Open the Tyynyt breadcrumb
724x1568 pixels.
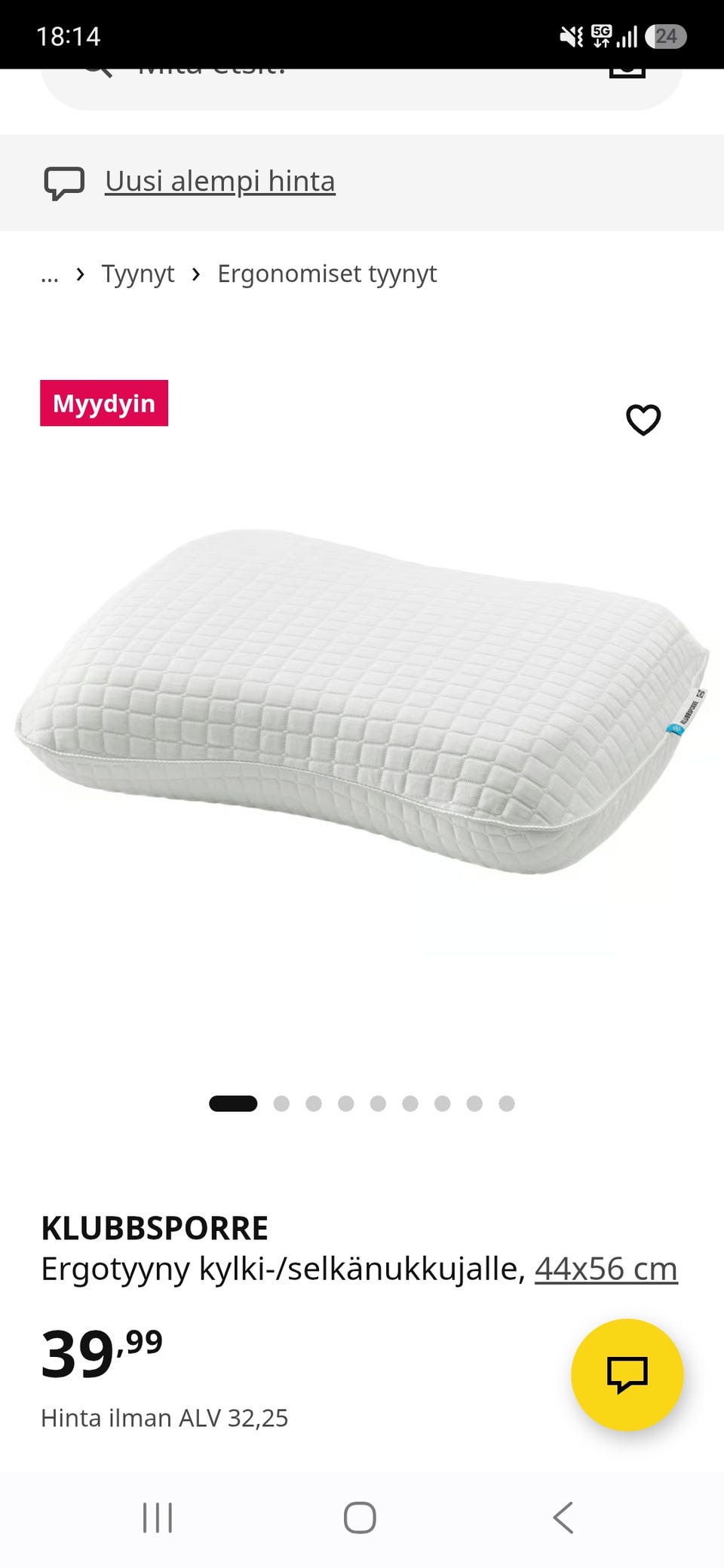tap(138, 274)
